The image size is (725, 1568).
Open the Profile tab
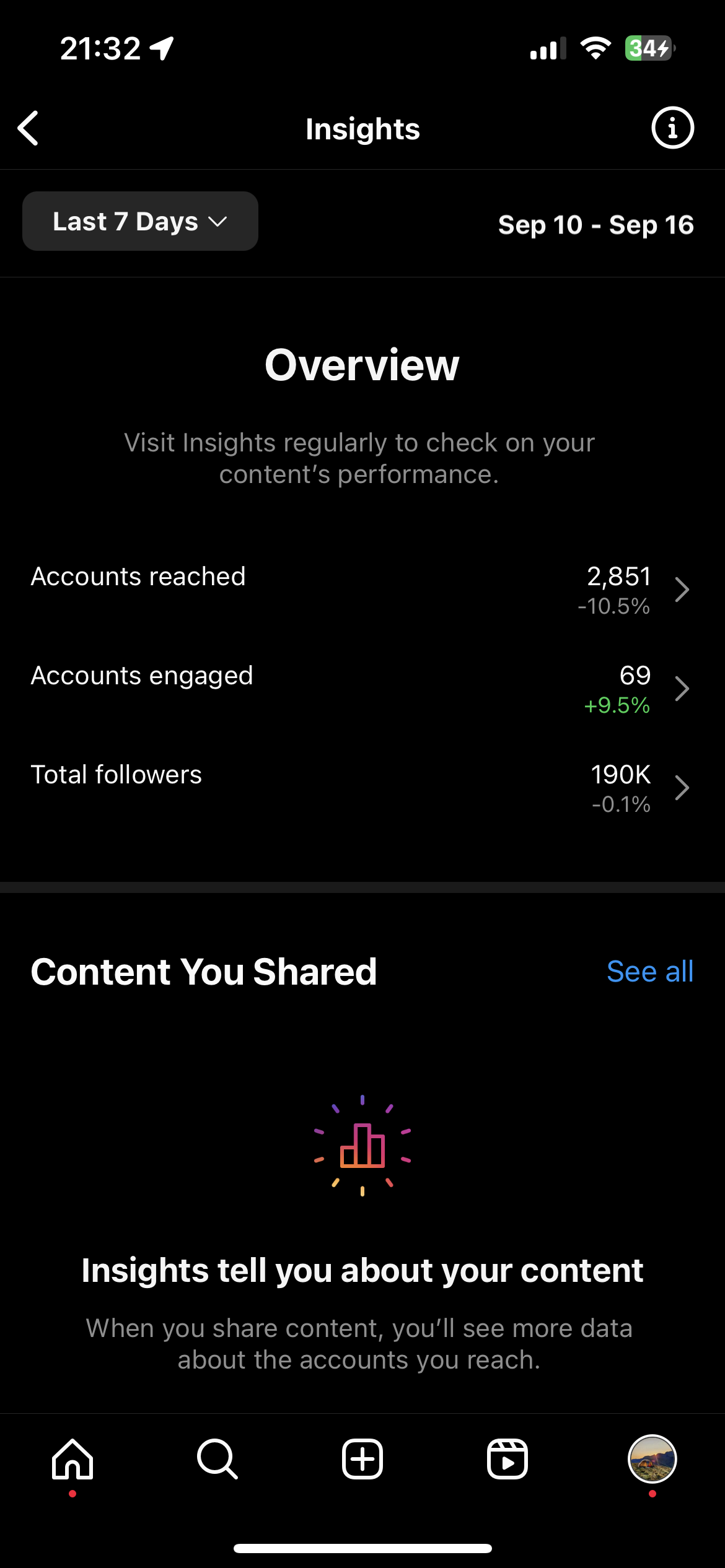(652, 1459)
